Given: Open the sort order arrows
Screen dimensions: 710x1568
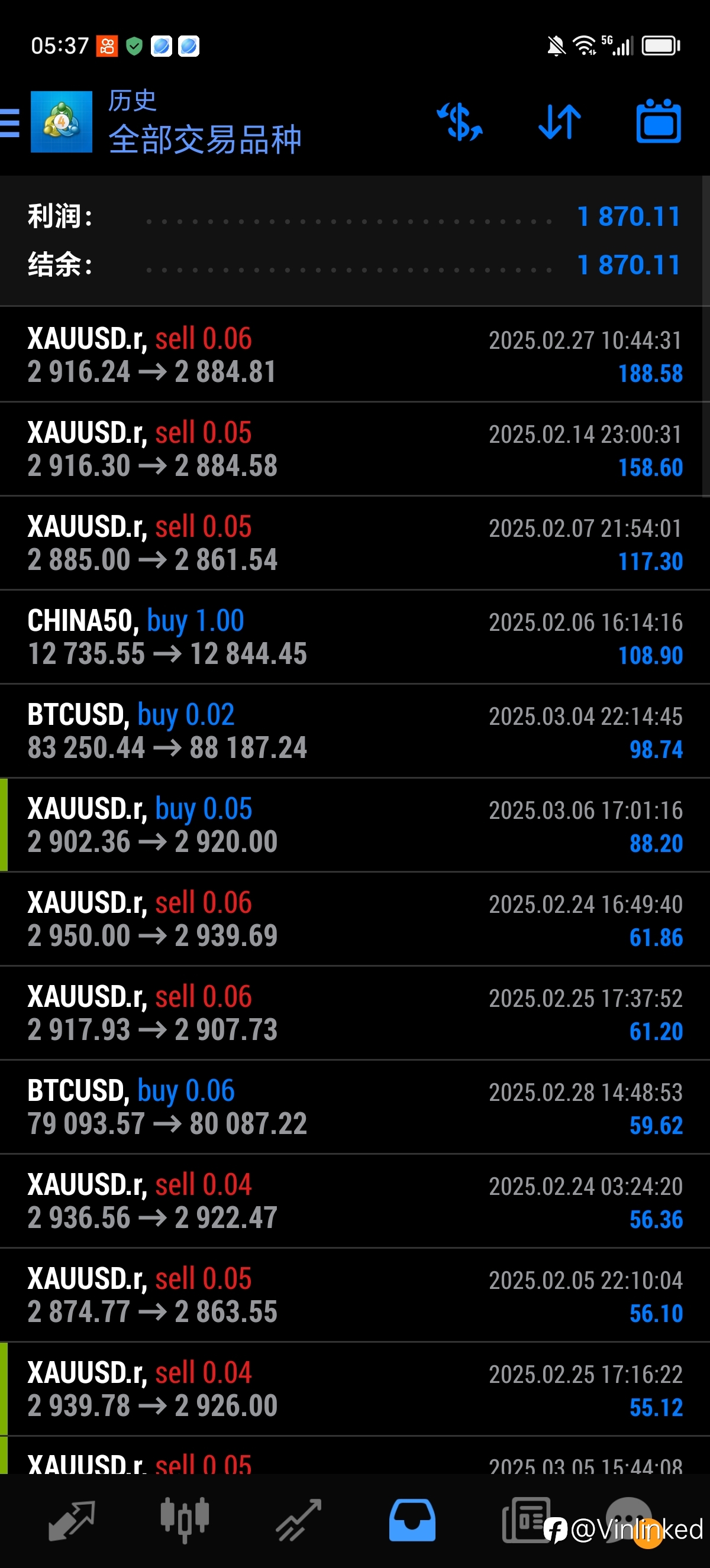Looking at the screenshot, I should (x=560, y=122).
